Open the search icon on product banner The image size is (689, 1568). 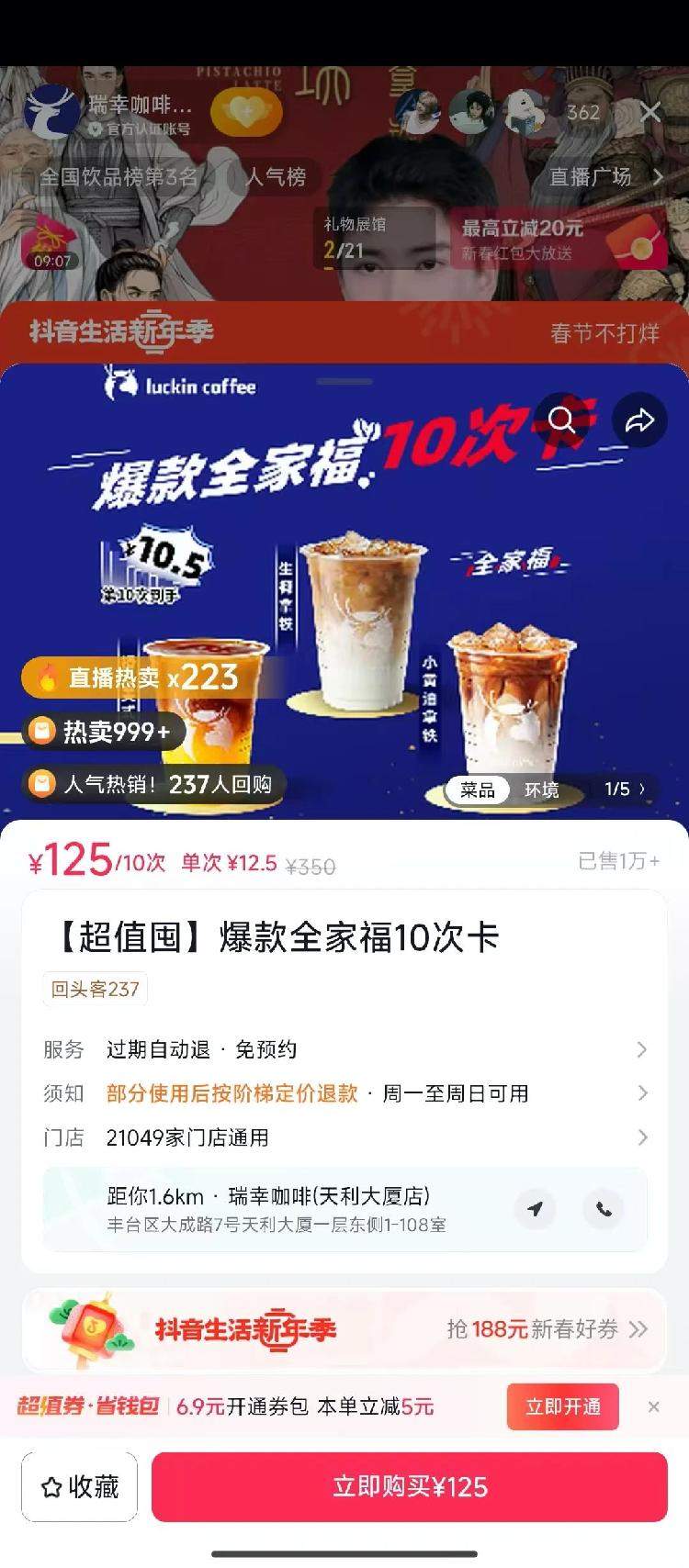562,420
